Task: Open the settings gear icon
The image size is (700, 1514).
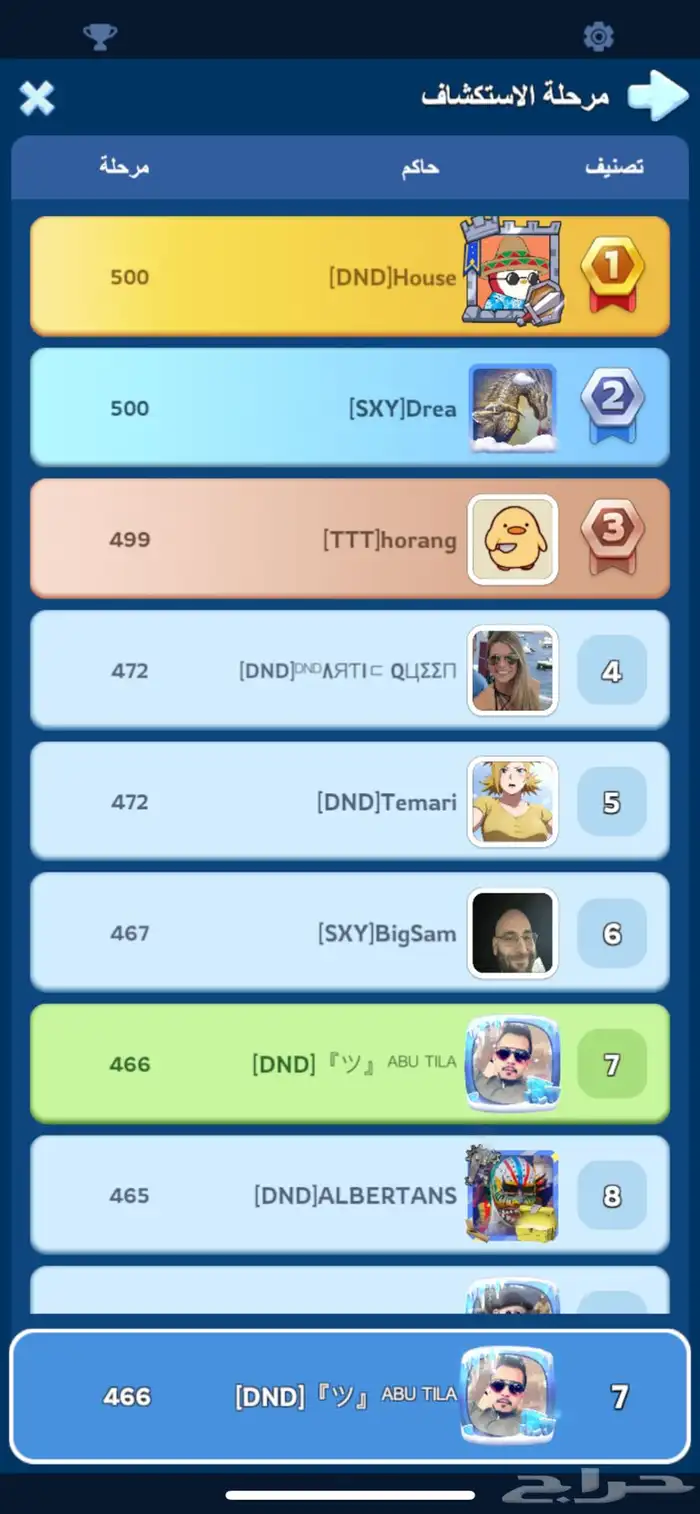Action: [598, 37]
